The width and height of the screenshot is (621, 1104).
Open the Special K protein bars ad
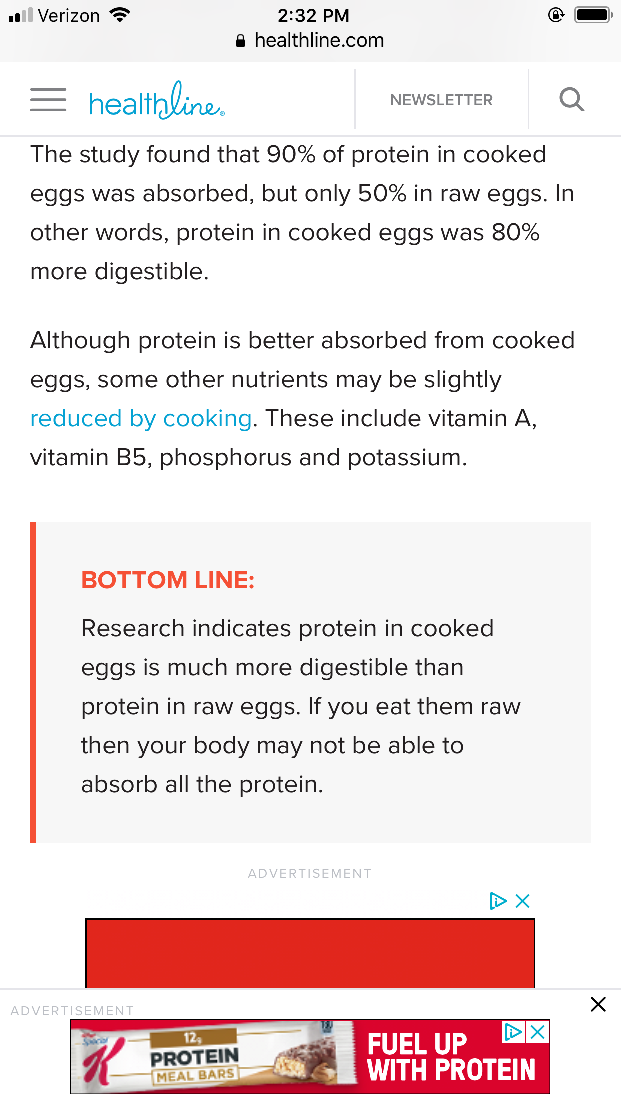click(x=309, y=1057)
